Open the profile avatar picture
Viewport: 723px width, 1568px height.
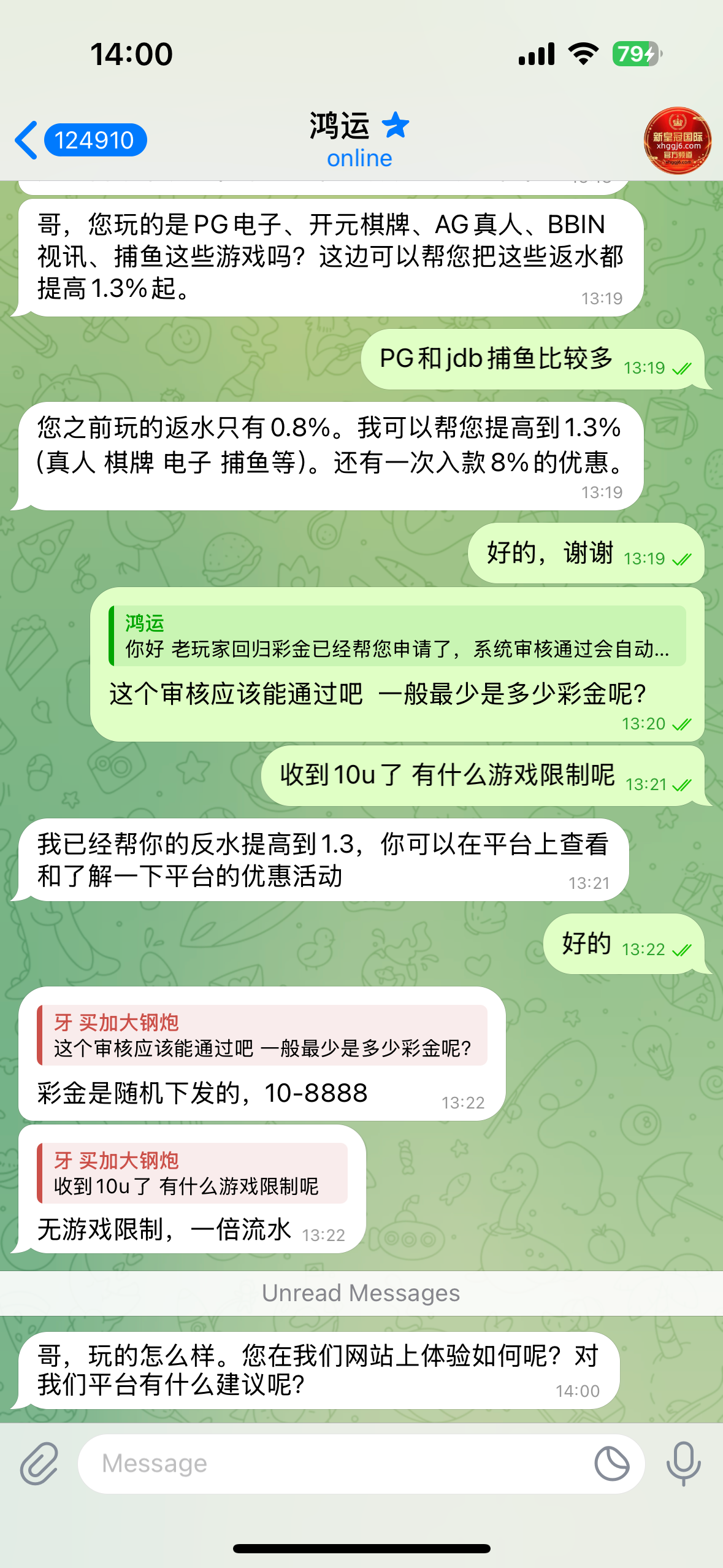677,141
